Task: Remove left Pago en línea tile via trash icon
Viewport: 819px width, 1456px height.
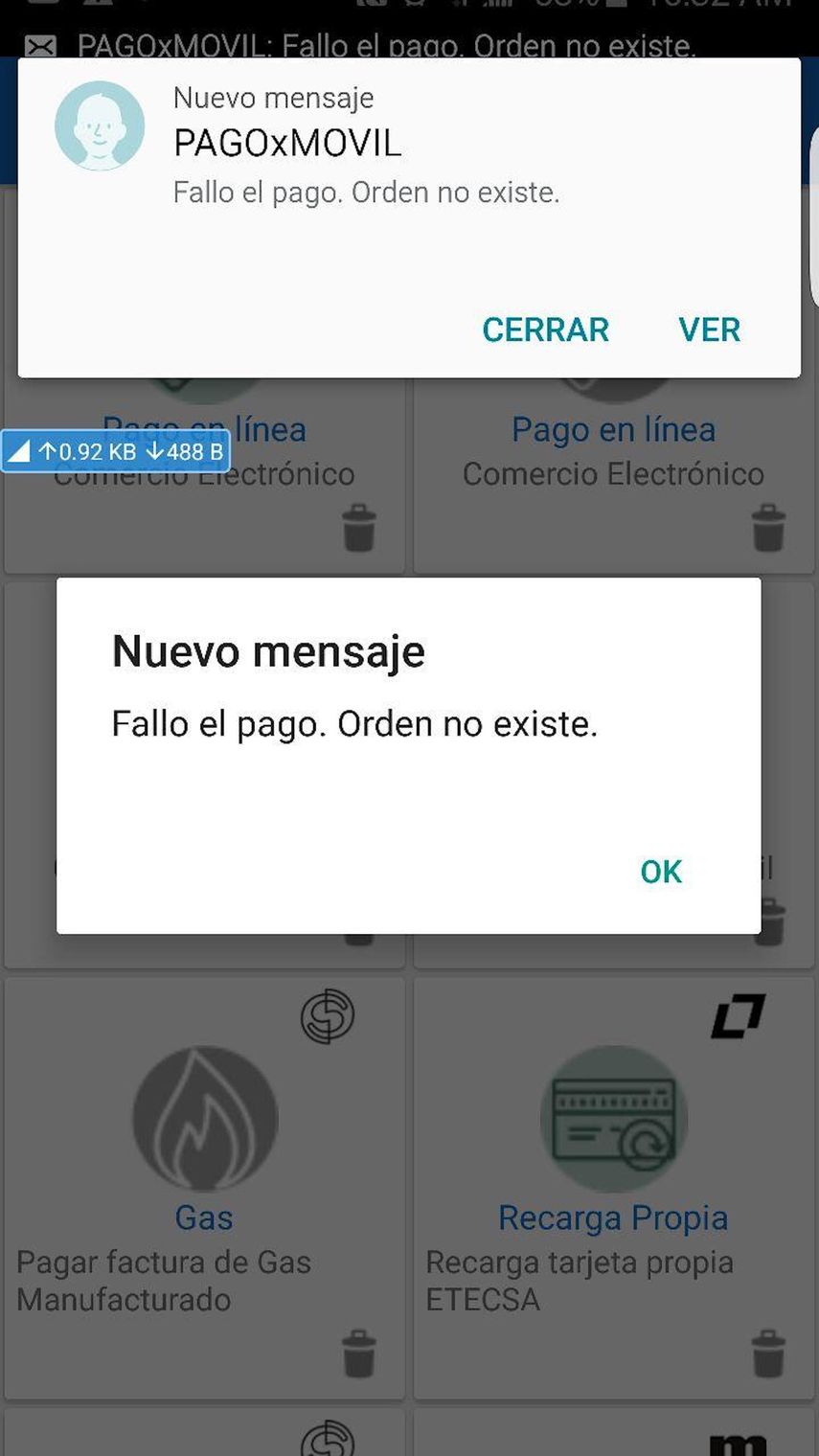Action: point(360,528)
